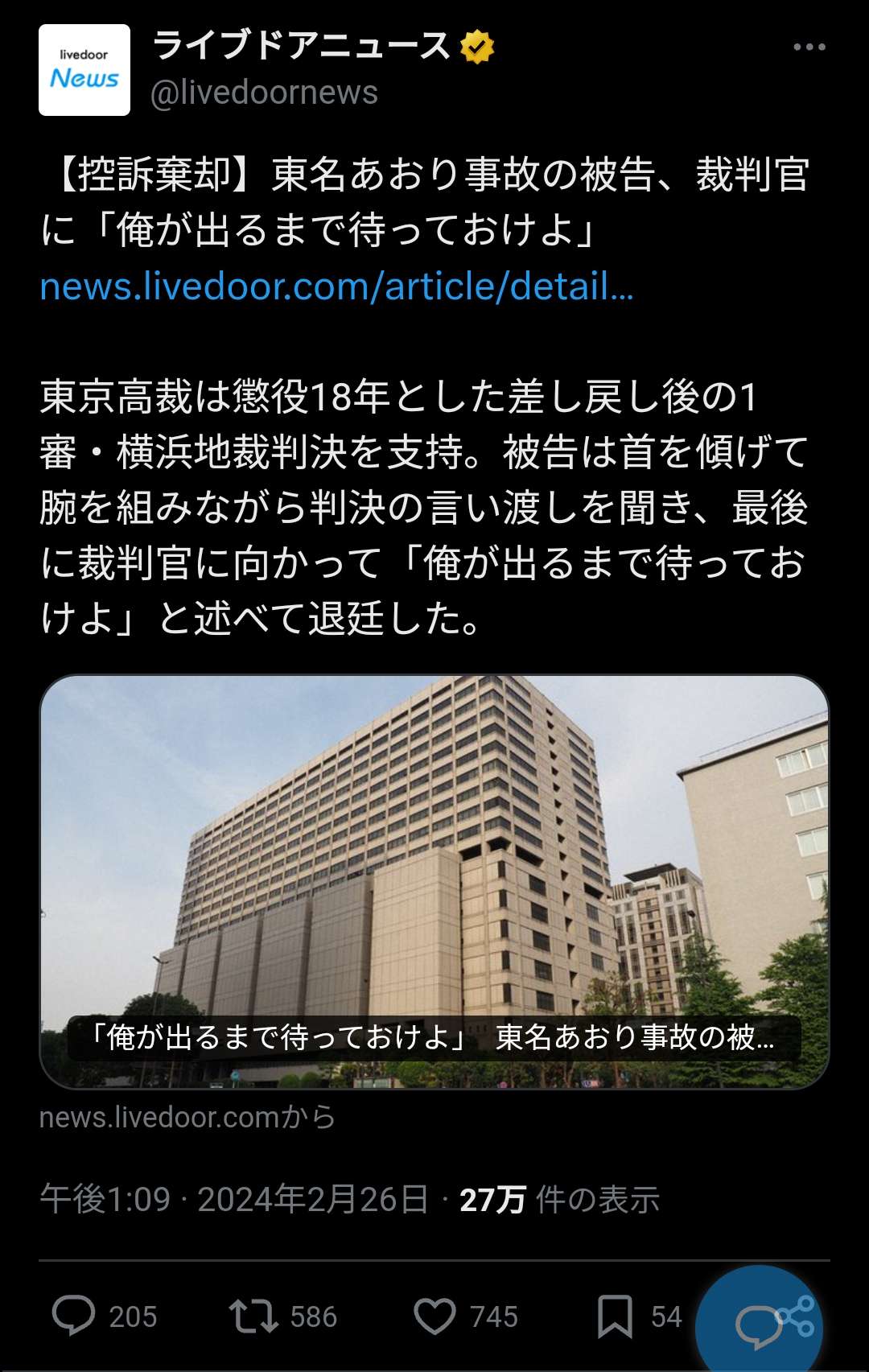The height and width of the screenshot is (1372, 869).
Task: Open the livedoor News profile avatar
Action: (84, 70)
